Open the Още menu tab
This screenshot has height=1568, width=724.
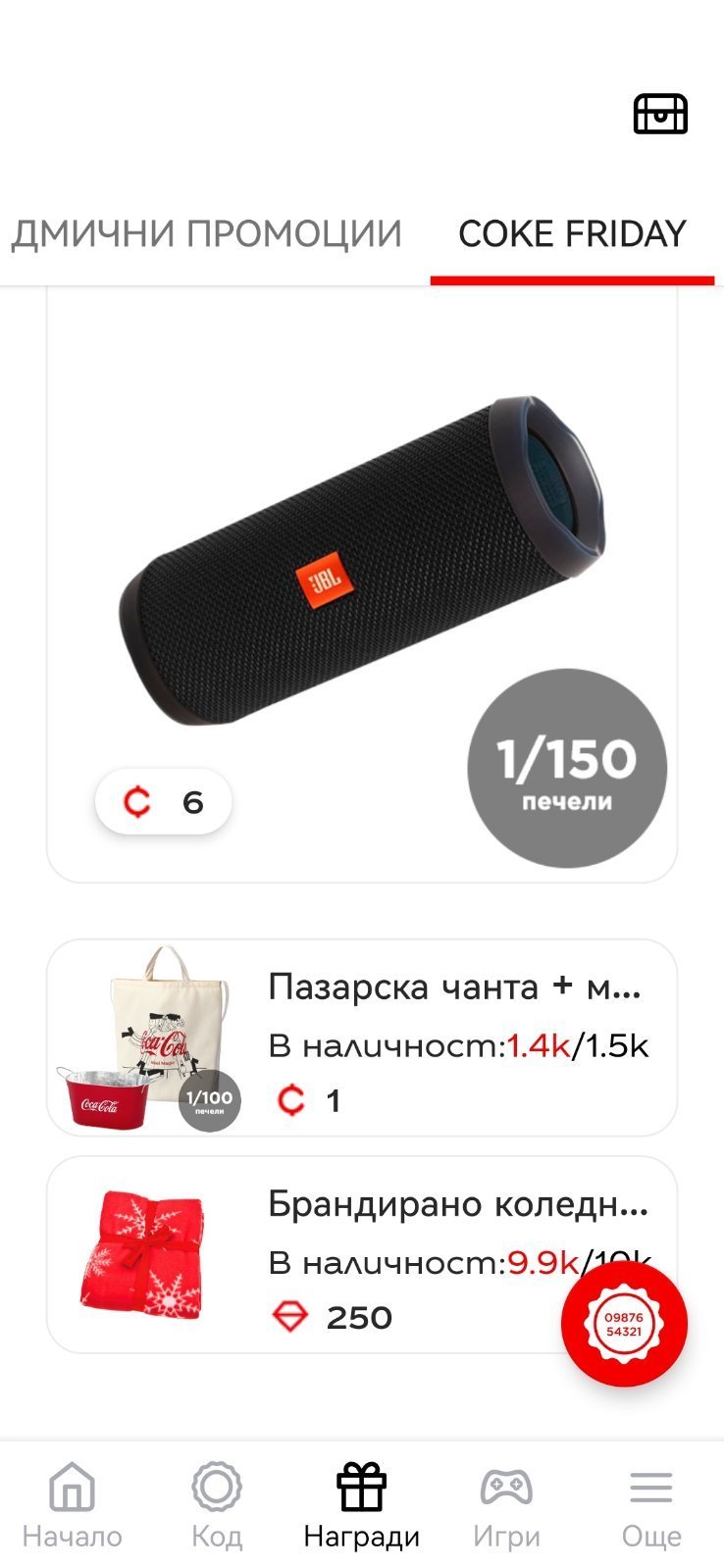pos(650,1505)
